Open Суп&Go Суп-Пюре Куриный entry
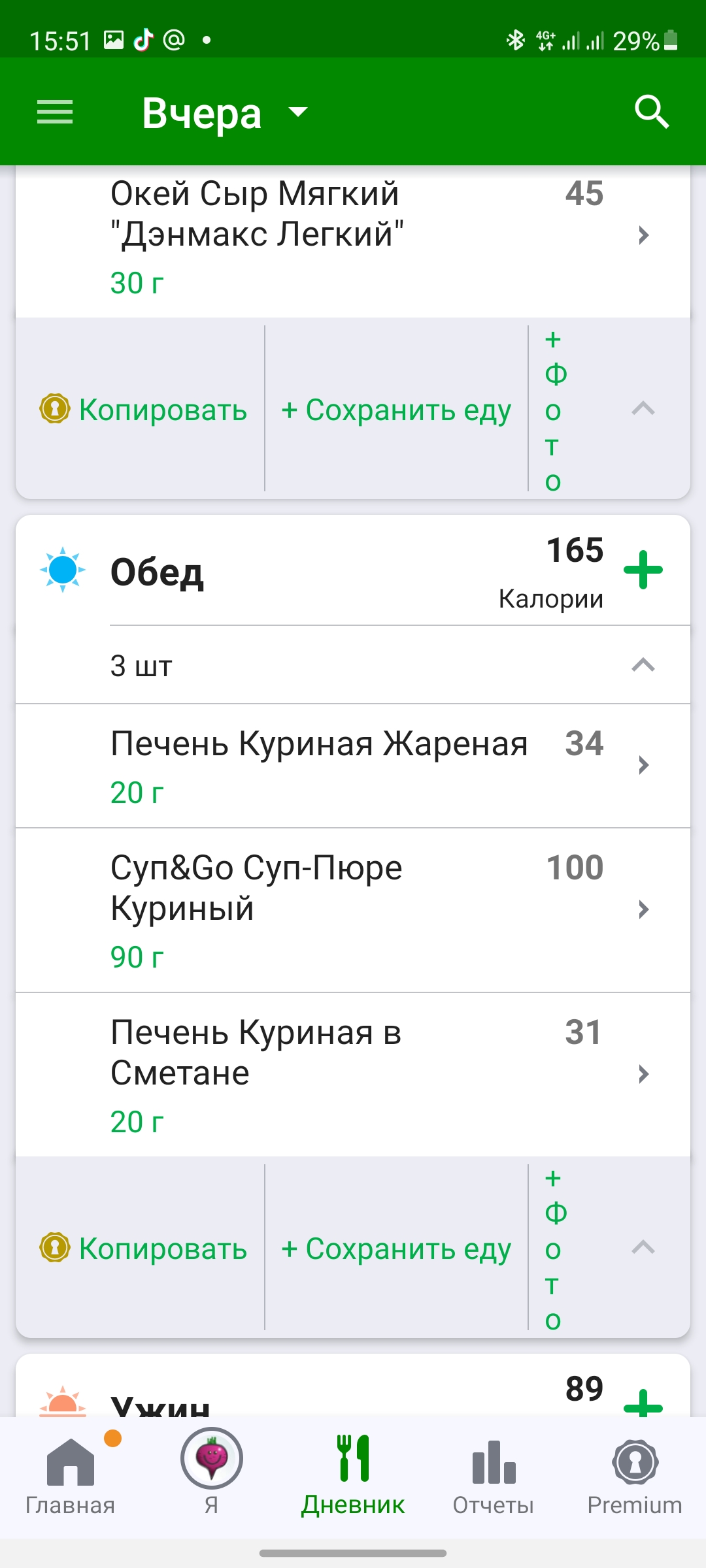The width and height of the screenshot is (706, 1568). [x=353, y=910]
